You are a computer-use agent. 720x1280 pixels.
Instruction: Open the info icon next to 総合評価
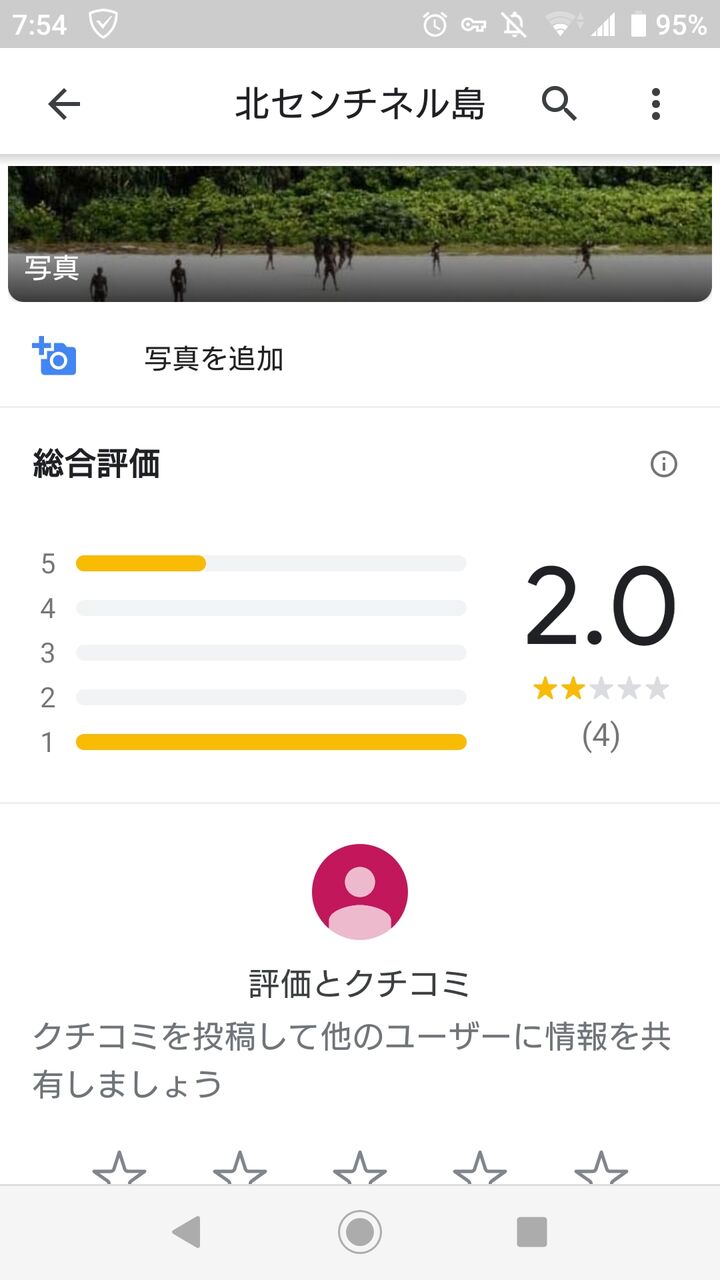[x=663, y=464]
